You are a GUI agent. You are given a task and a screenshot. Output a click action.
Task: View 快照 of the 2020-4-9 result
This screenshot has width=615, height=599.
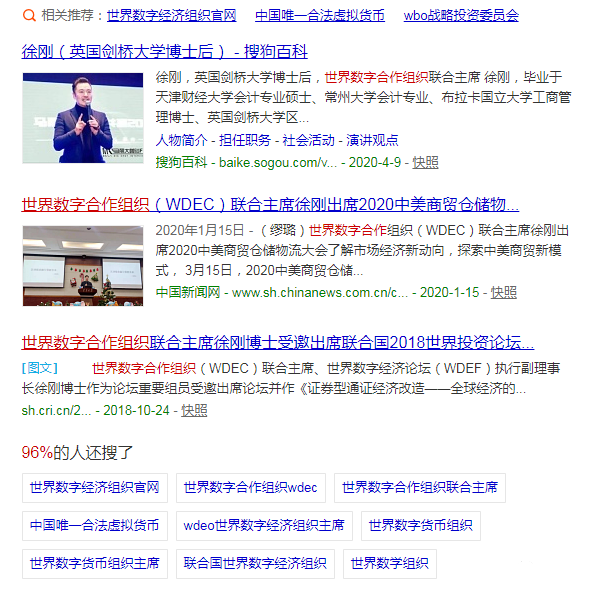point(425,161)
